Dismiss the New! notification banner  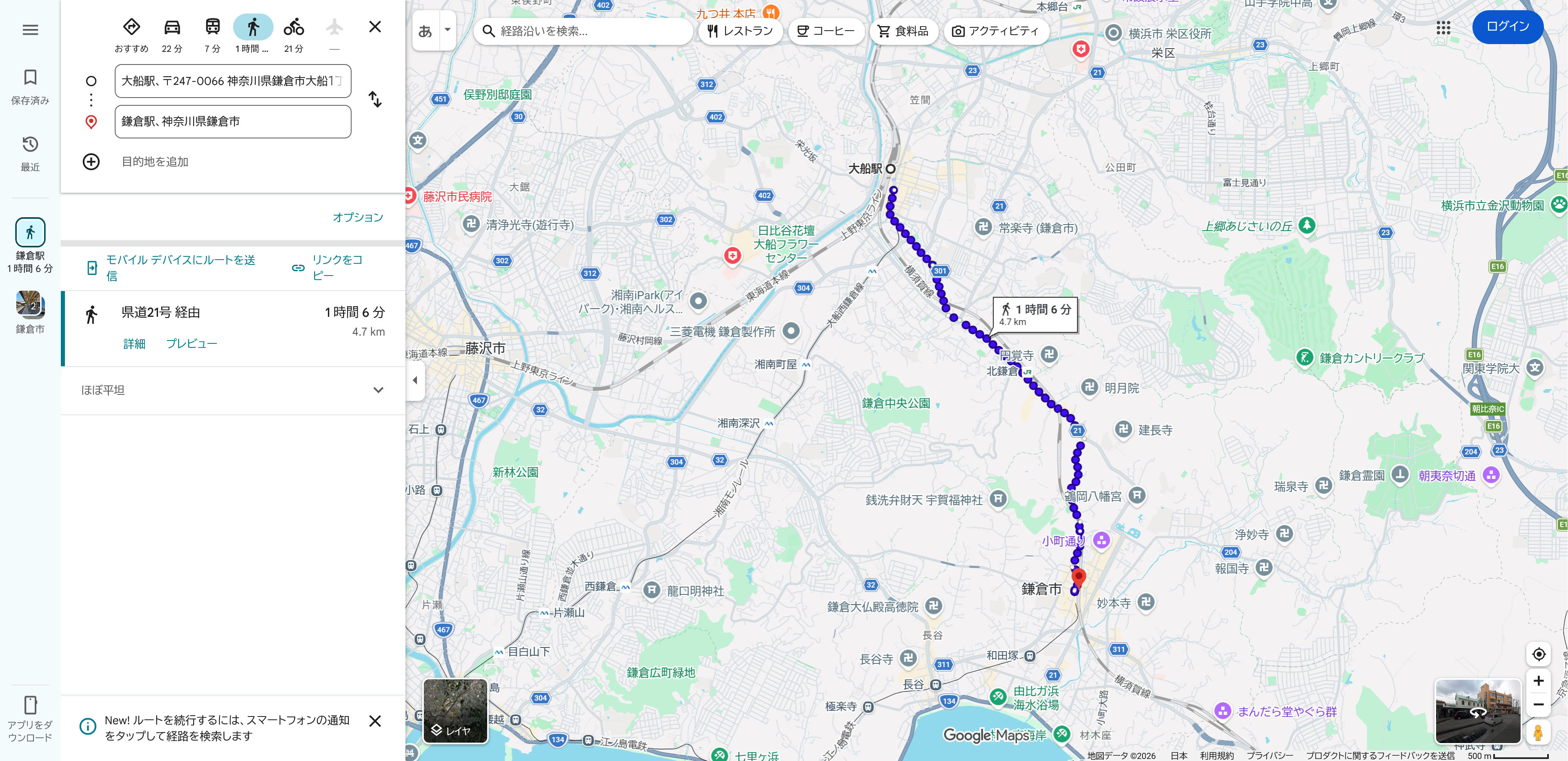tap(375, 721)
